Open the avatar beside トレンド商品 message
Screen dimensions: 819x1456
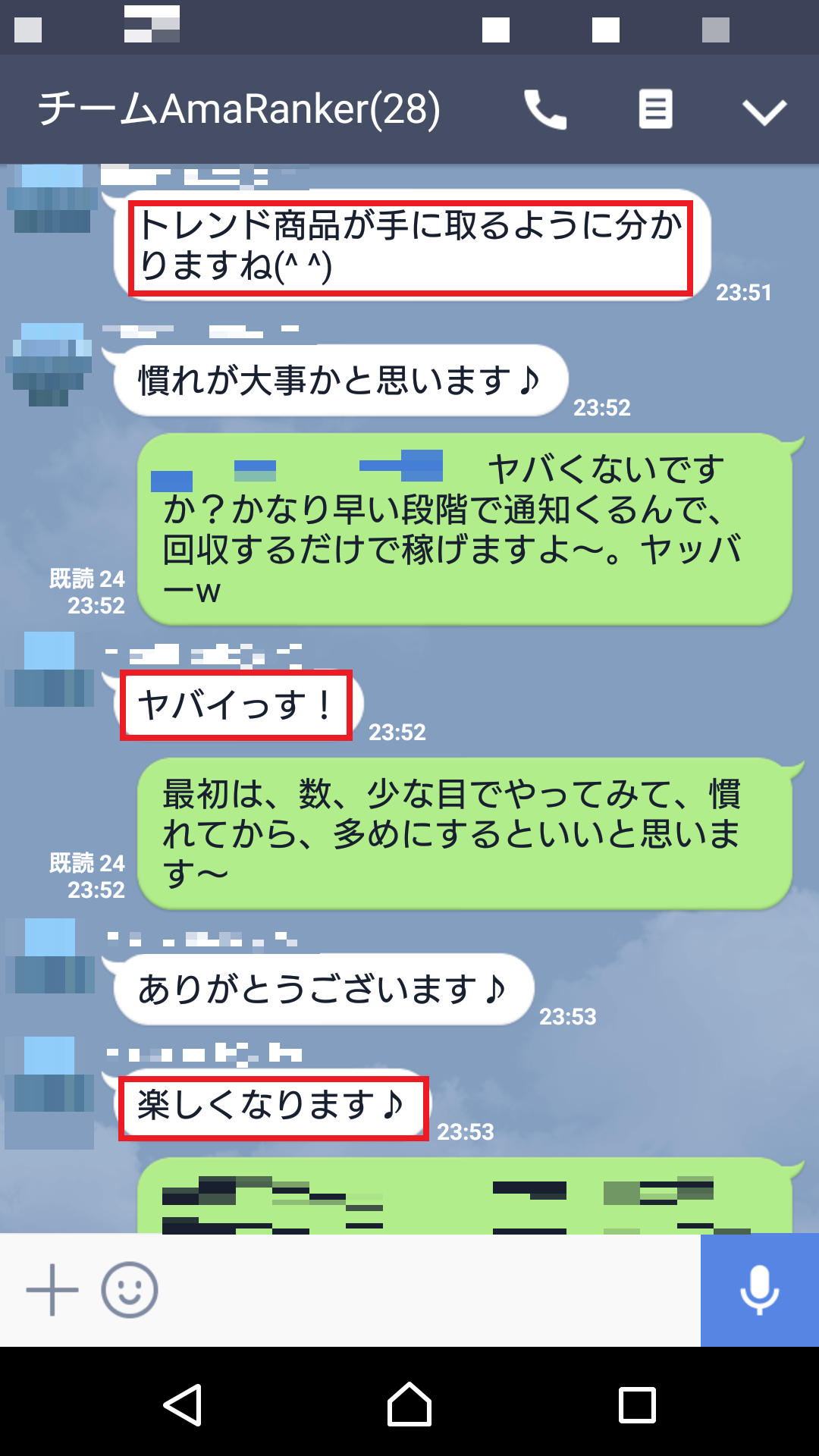tap(52, 199)
